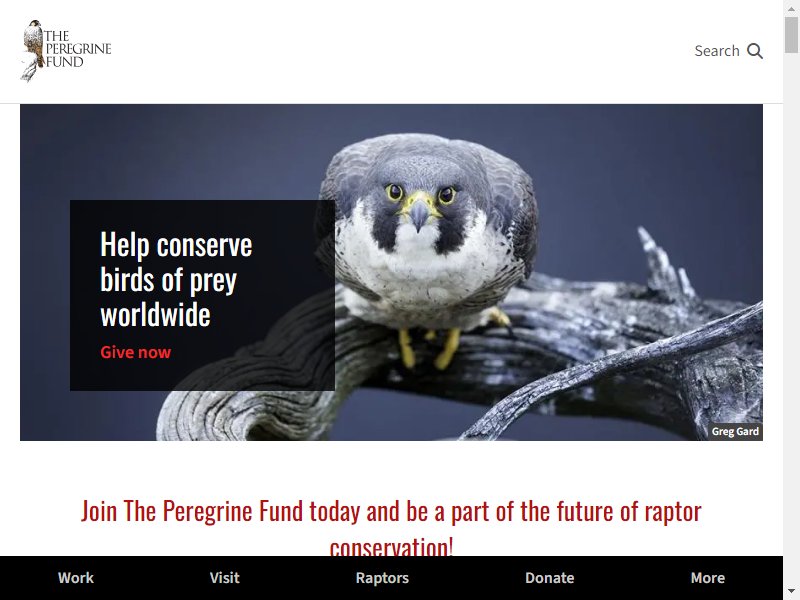
Task: Open the Work menu item
Action: (x=76, y=578)
